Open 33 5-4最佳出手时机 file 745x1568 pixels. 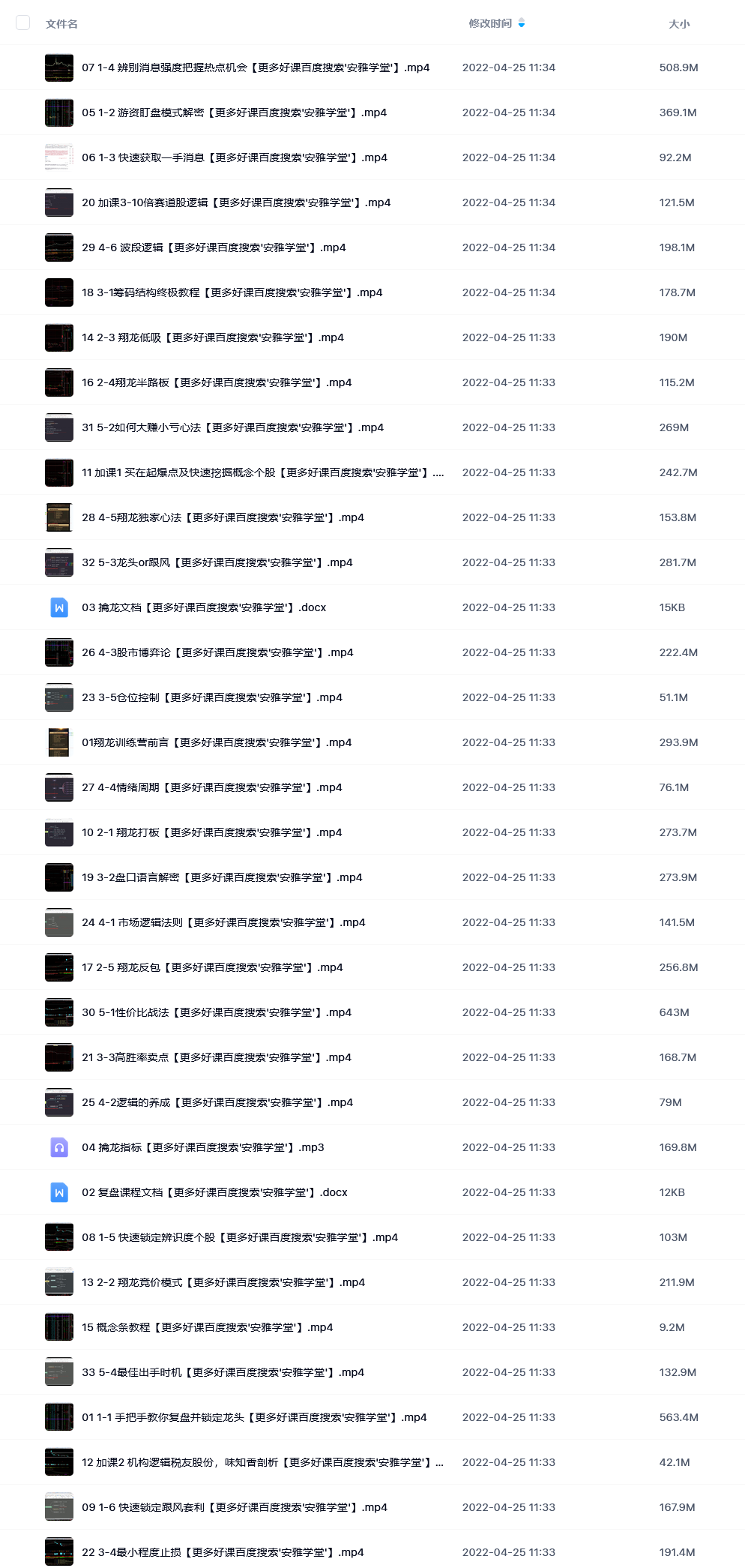click(x=223, y=1372)
